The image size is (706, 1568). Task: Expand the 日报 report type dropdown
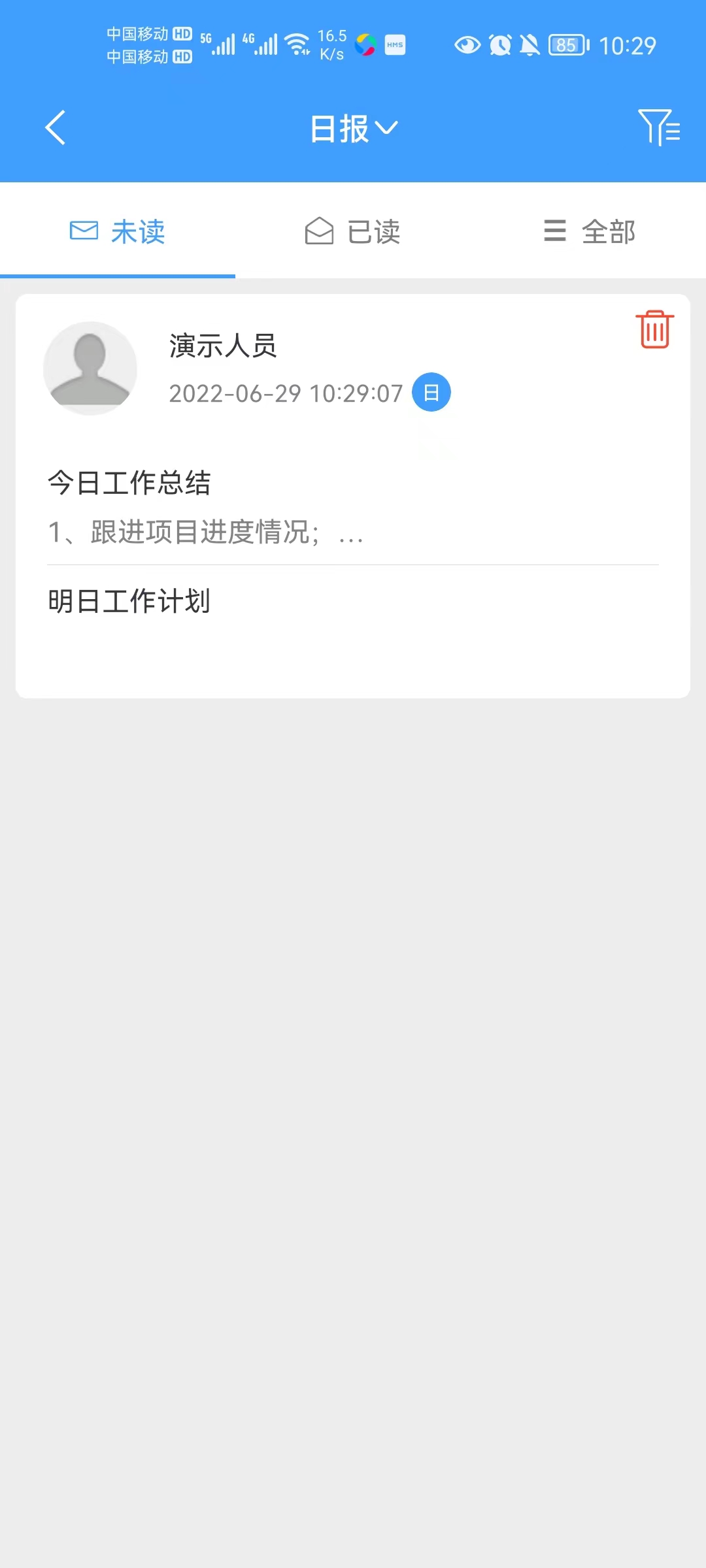click(353, 128)
